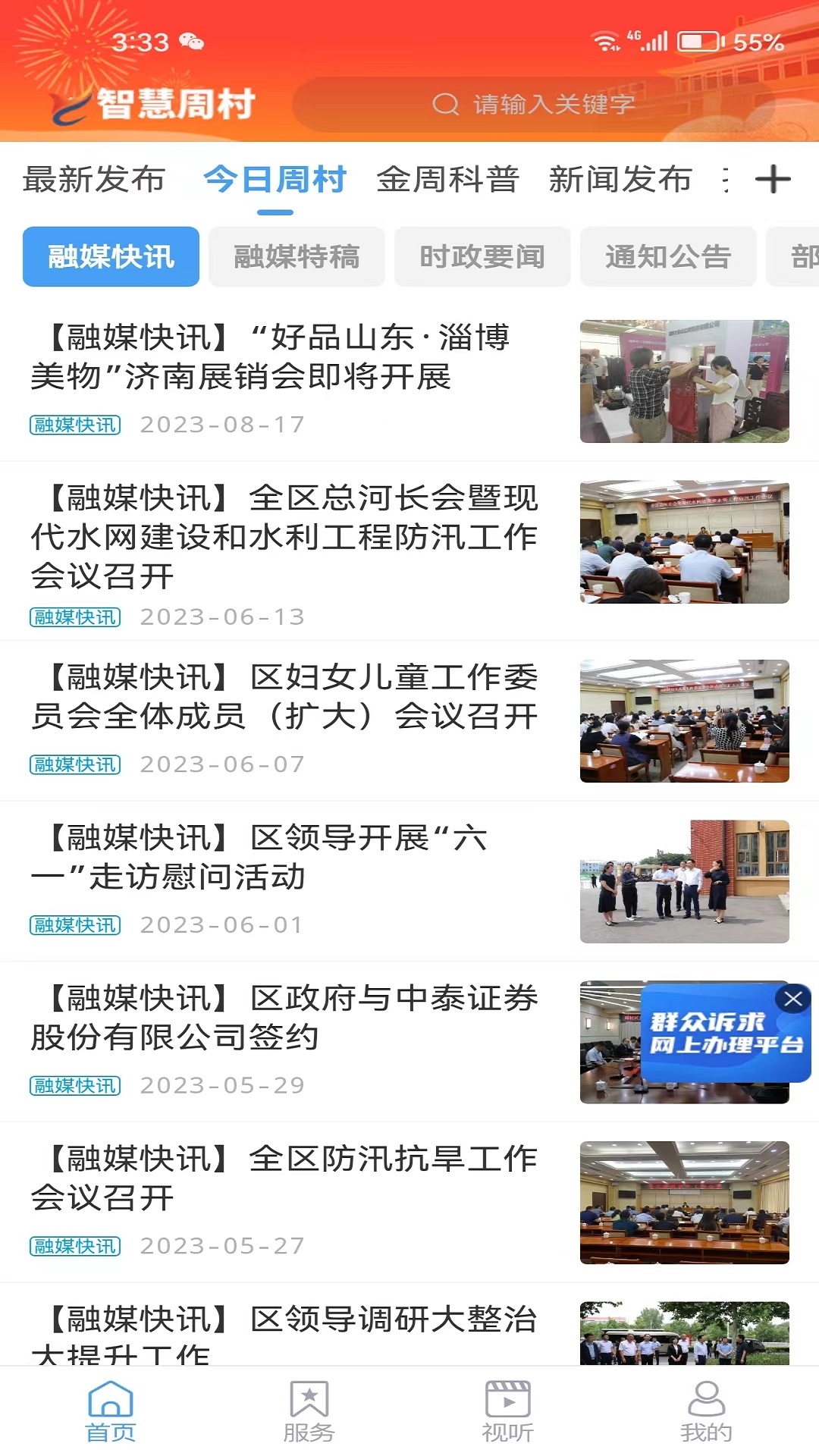Select the 融媒快讯 chip

coord(111,257)
